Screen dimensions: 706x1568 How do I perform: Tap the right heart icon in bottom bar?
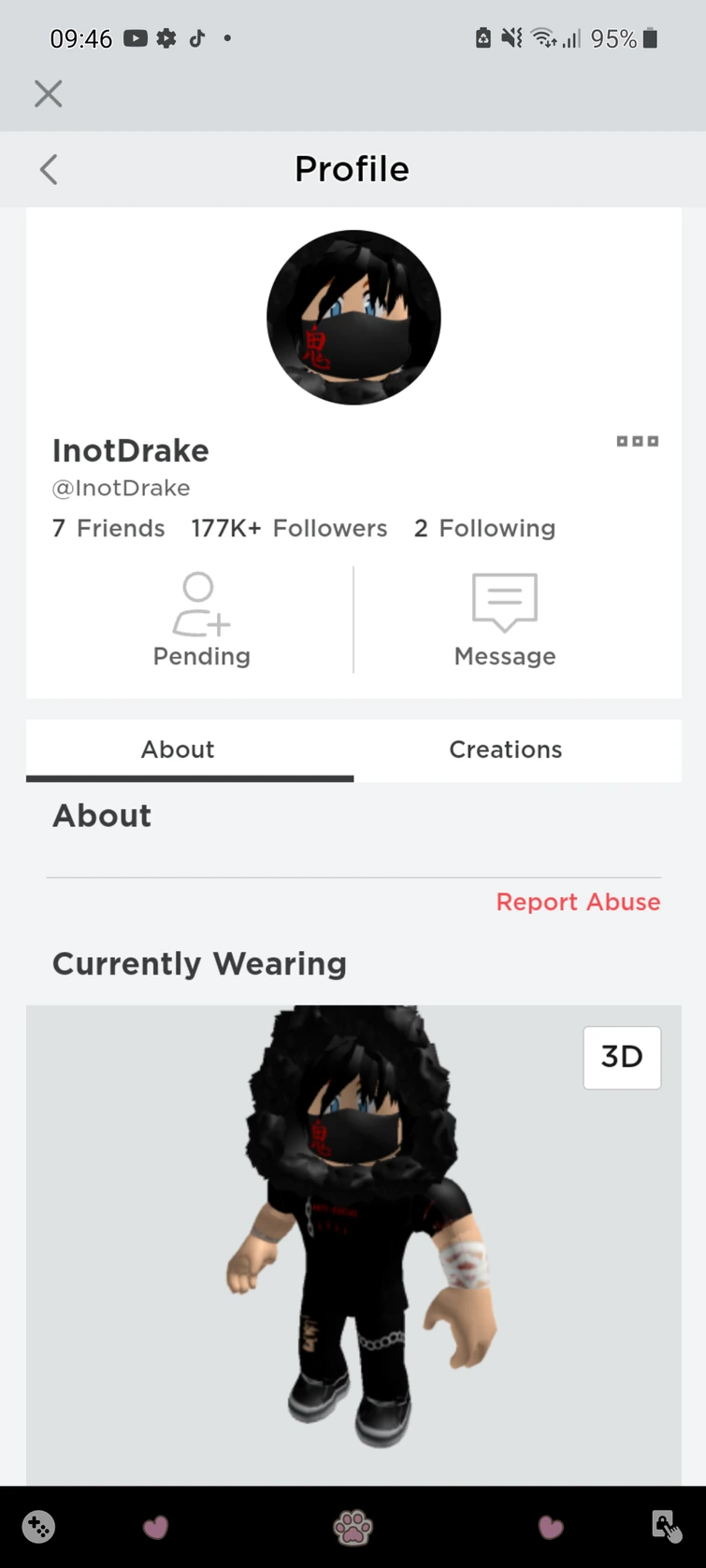[551, 1526]
